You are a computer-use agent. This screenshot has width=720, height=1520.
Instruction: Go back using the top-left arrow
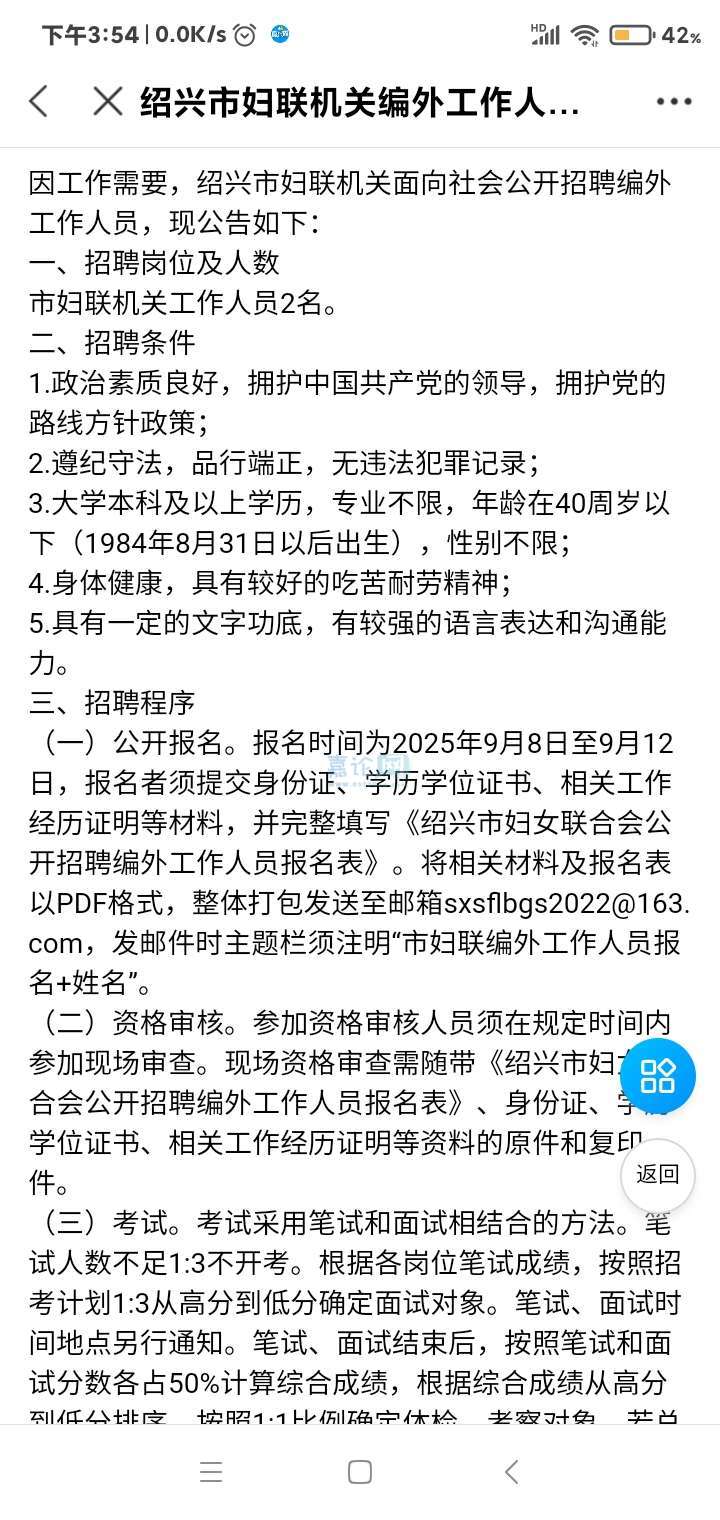point(39,101)
